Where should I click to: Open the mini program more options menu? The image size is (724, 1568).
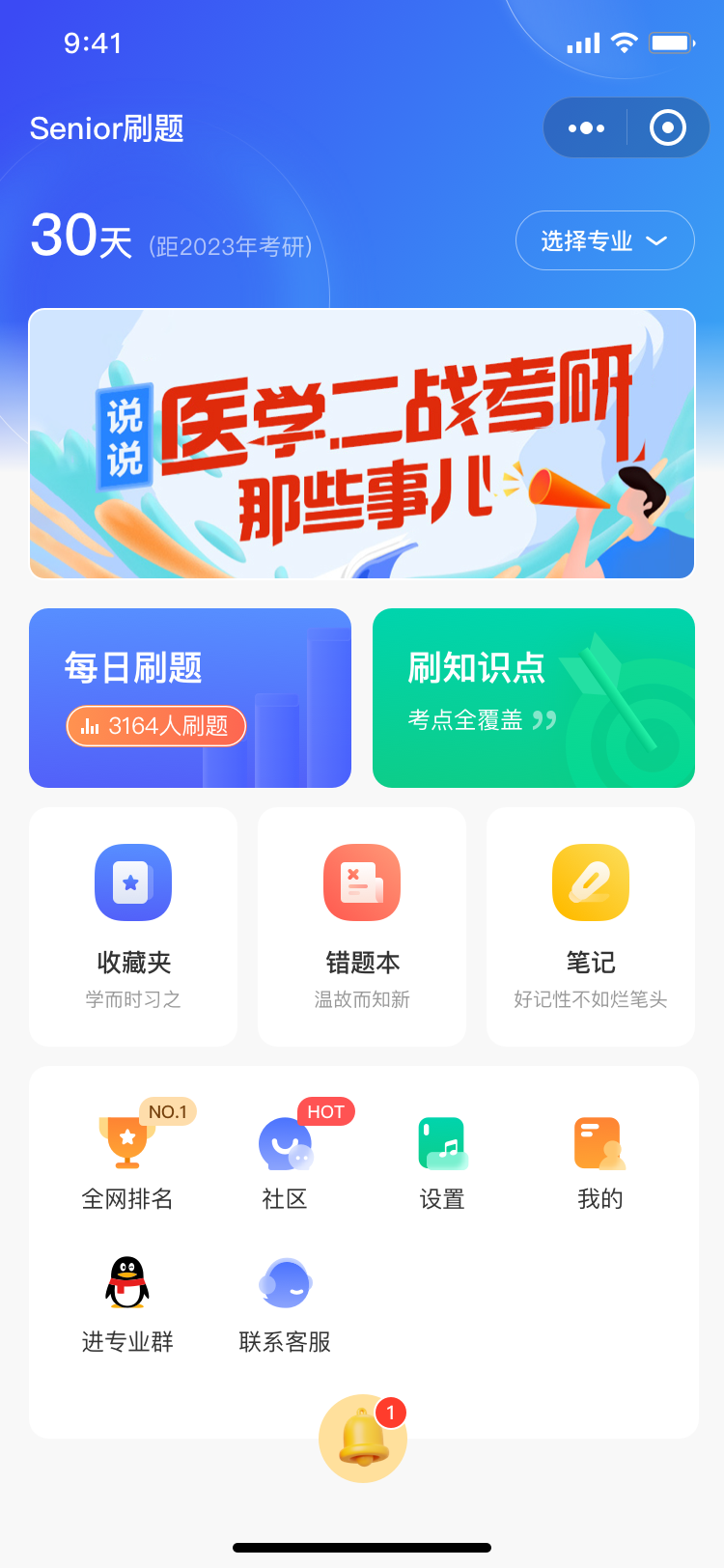coord(586,127)
